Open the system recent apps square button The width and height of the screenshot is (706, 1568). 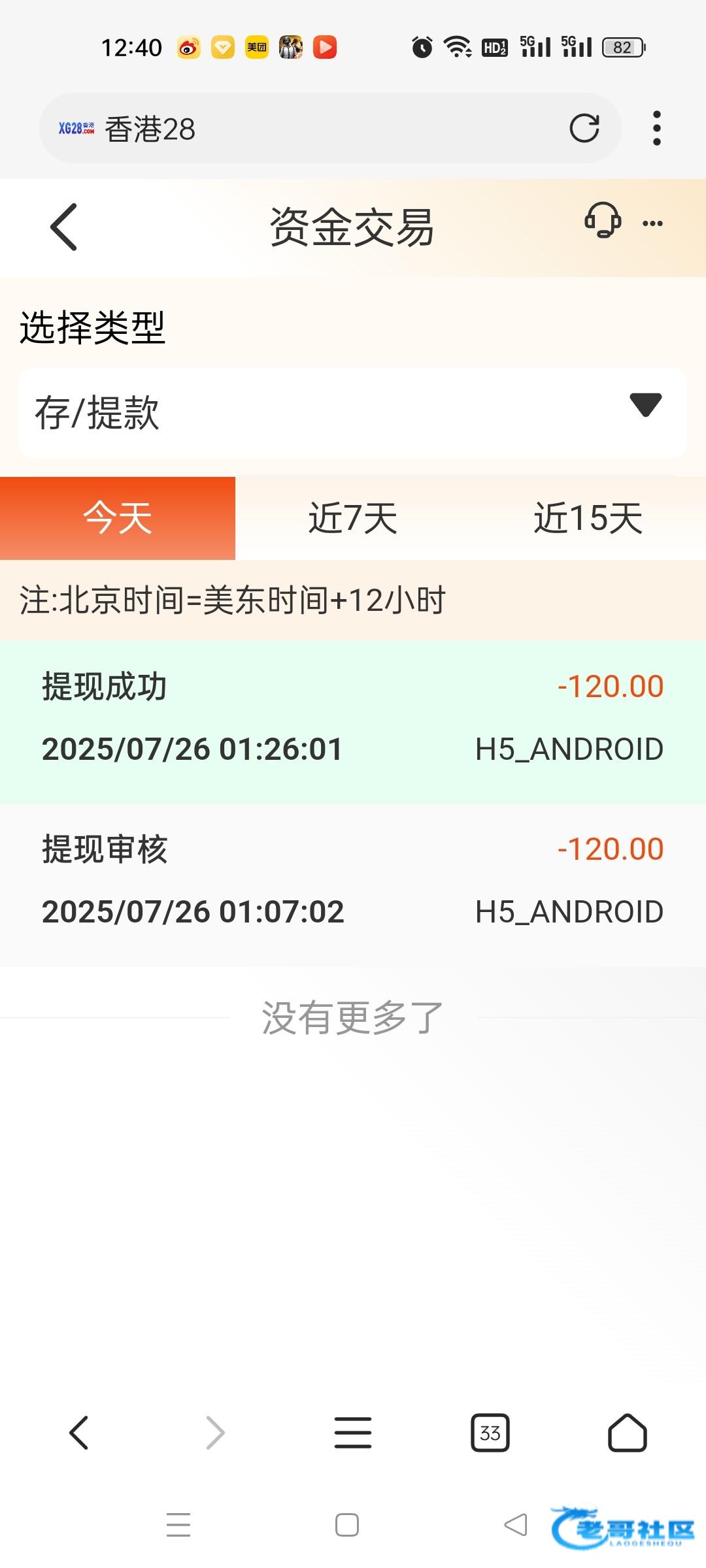pos(346,1525)
